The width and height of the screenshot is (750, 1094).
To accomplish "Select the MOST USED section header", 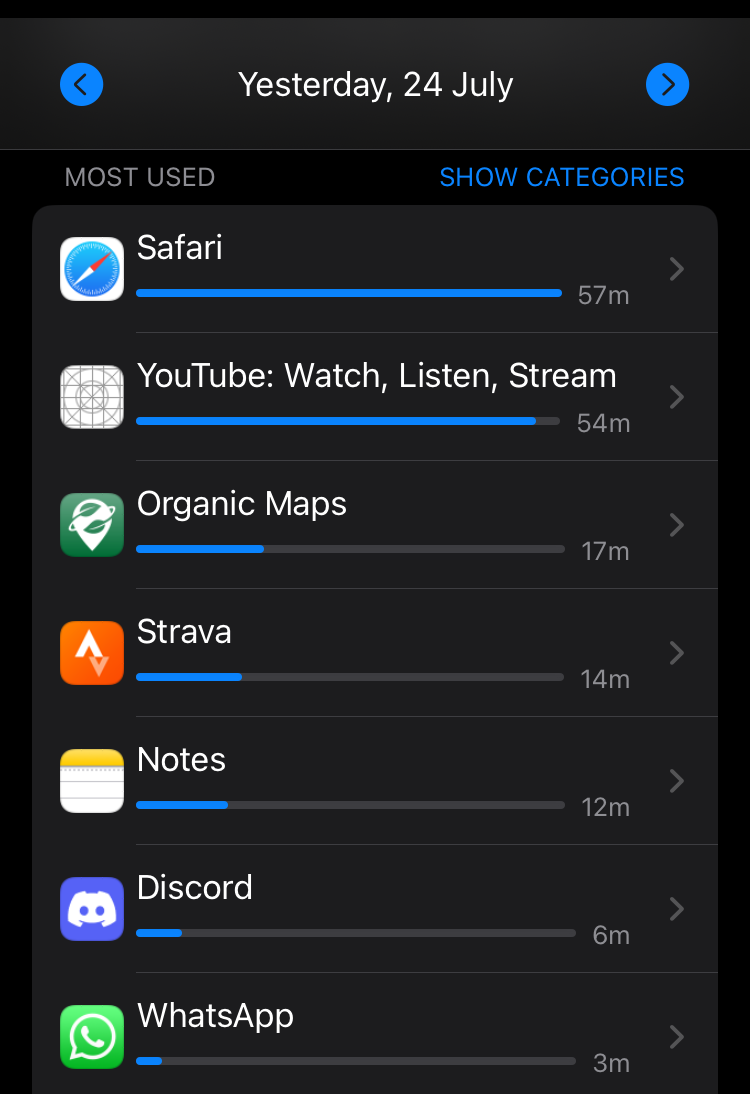I will pos(139,176).
